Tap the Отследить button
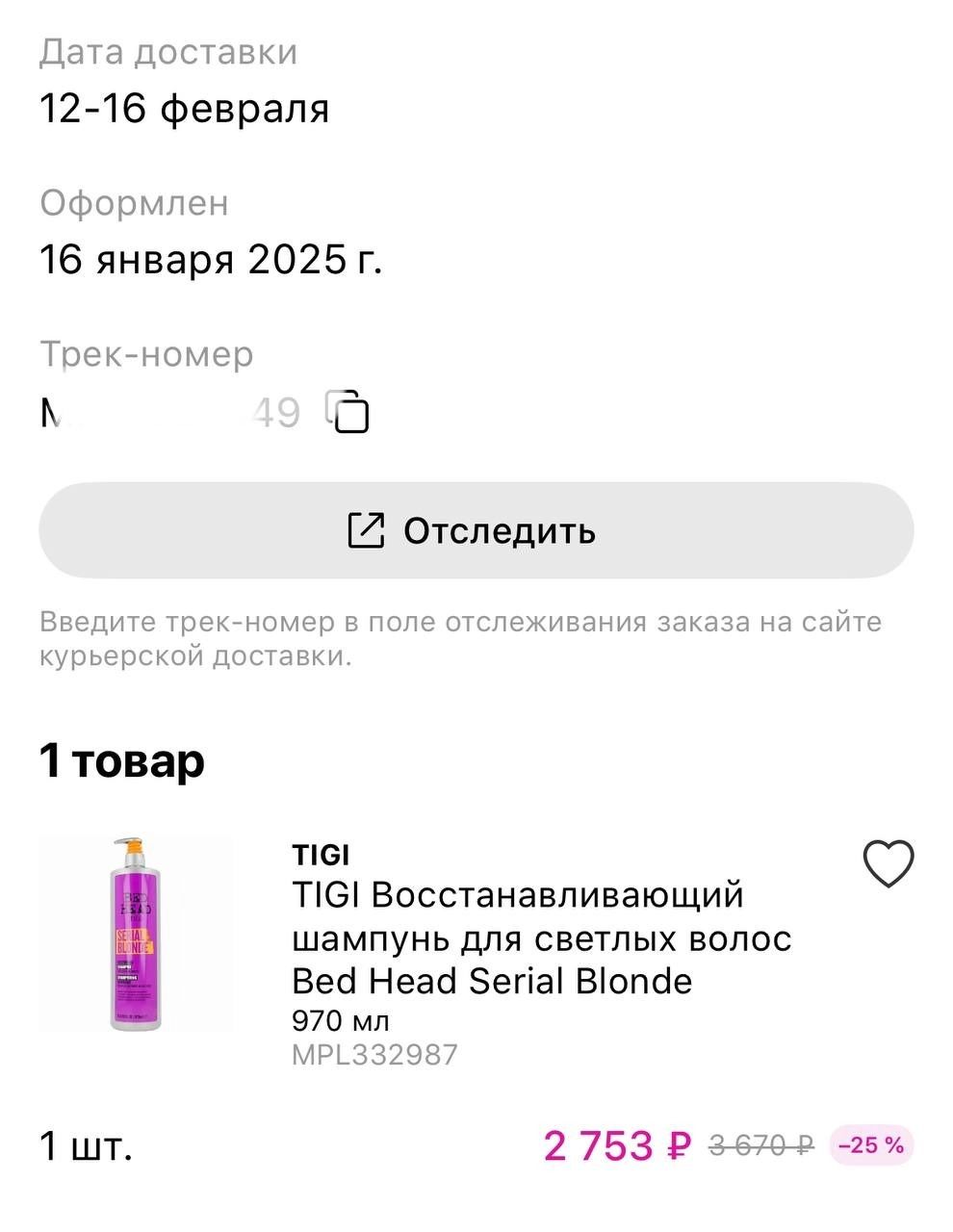Viewport: 953px width, 1232px height. (x=476, y=530)
